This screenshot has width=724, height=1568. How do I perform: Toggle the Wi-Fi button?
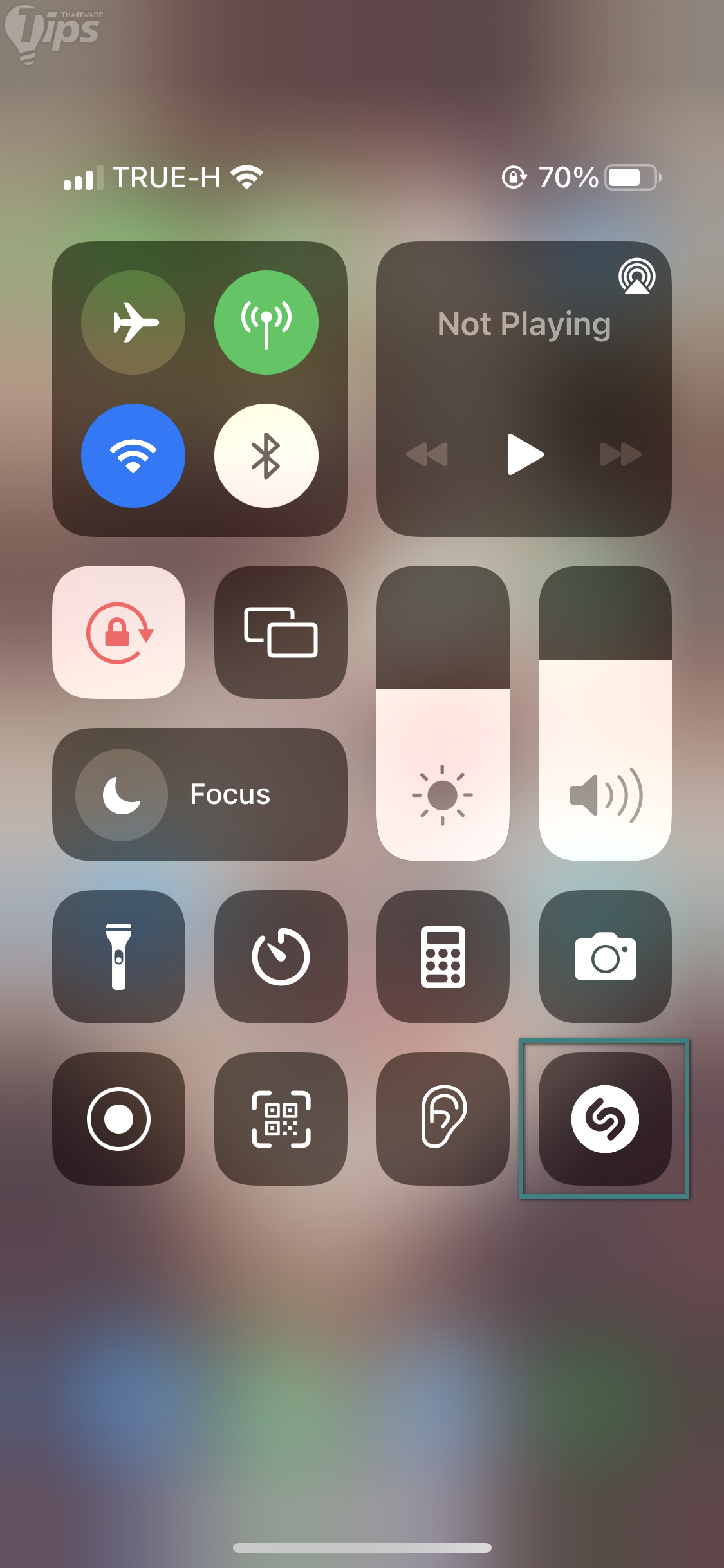coord(133,456)
